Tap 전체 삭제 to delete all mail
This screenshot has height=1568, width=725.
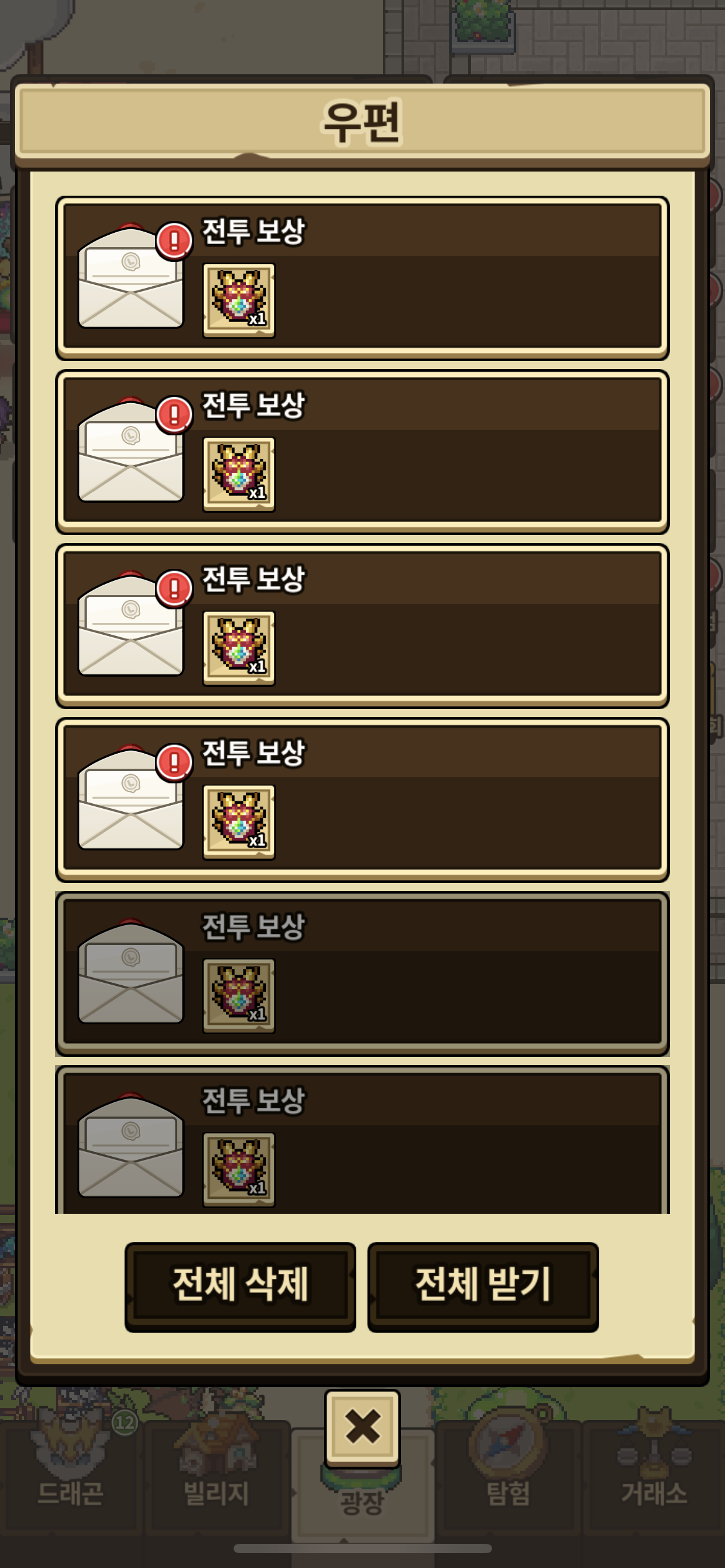coord(240,1286)
